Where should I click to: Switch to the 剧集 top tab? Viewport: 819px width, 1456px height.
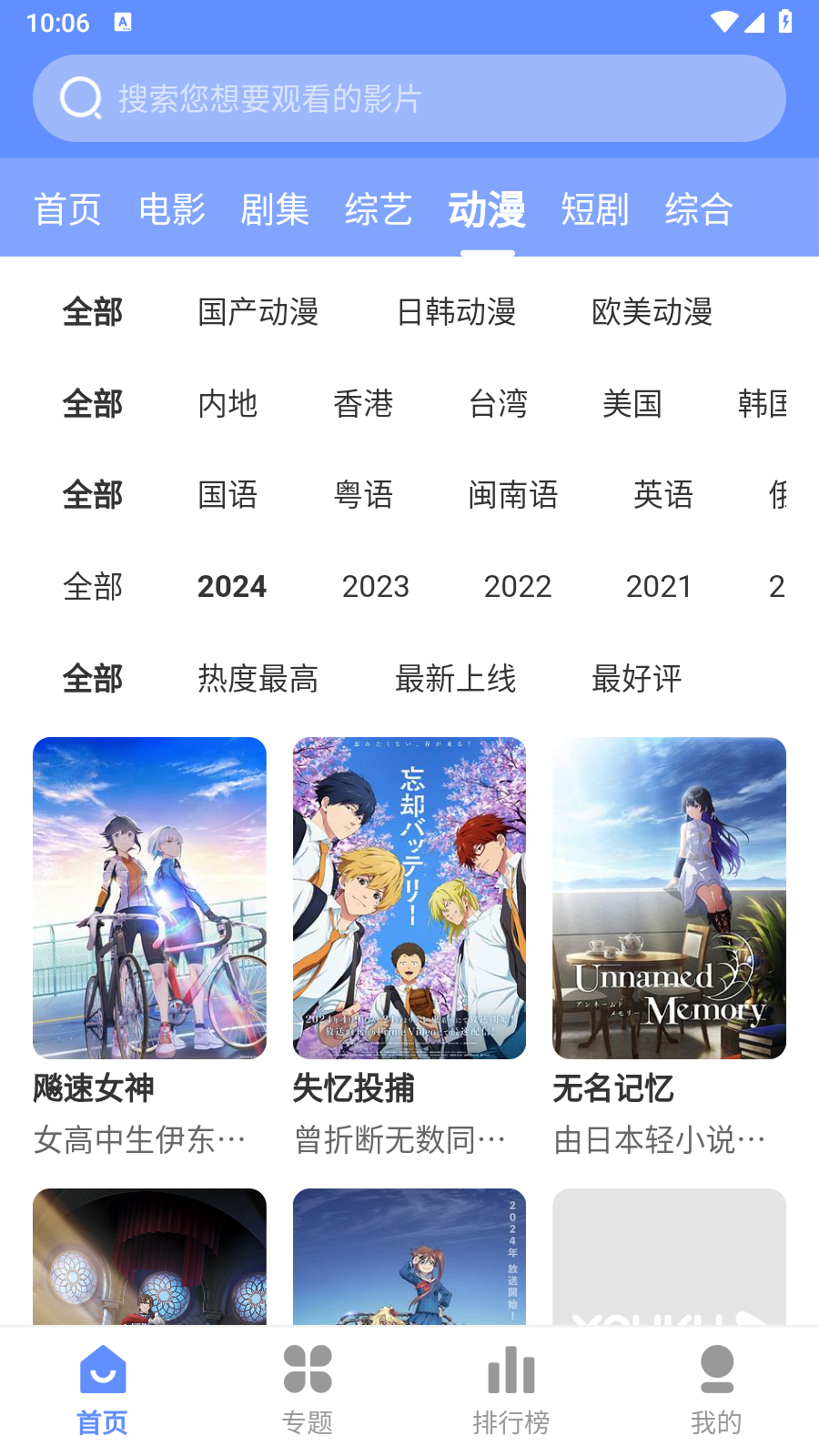[x=275, y=210]
